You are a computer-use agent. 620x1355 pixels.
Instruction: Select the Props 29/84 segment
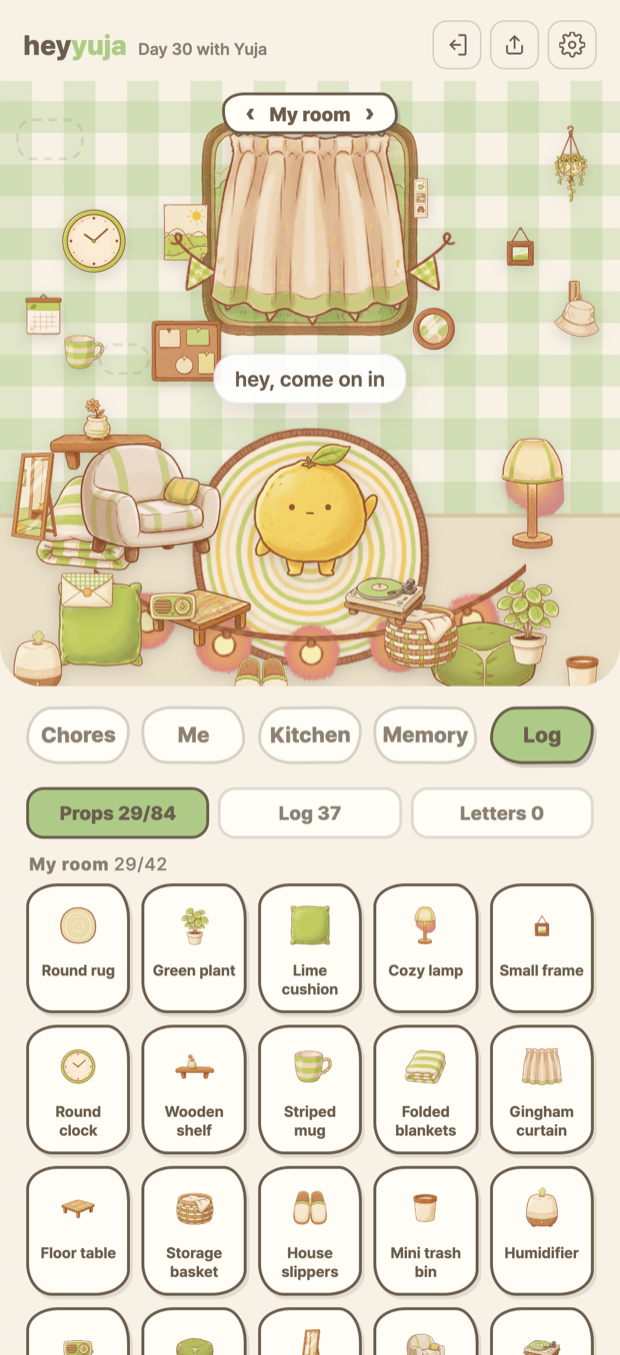[118, 813]
